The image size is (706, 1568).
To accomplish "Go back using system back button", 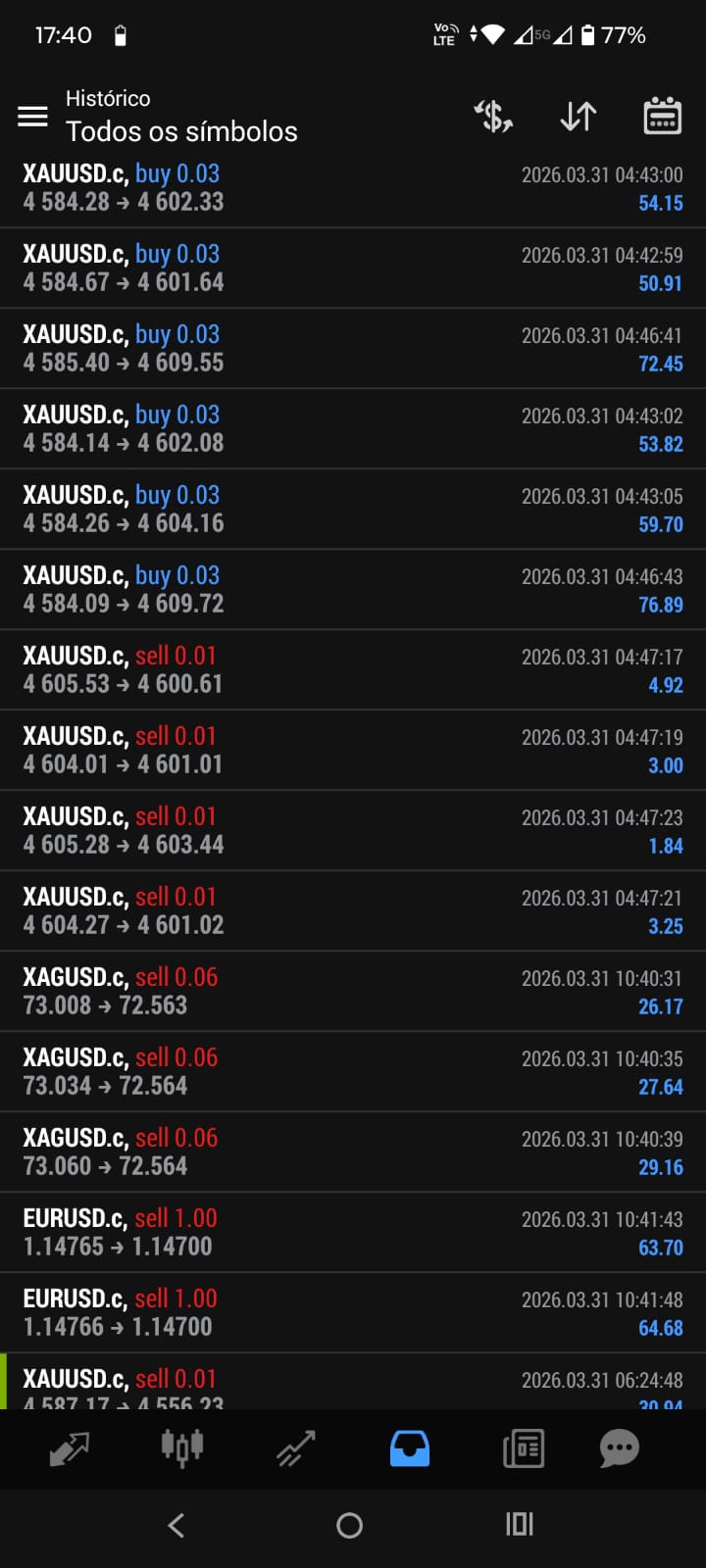I will [176, 1525].
